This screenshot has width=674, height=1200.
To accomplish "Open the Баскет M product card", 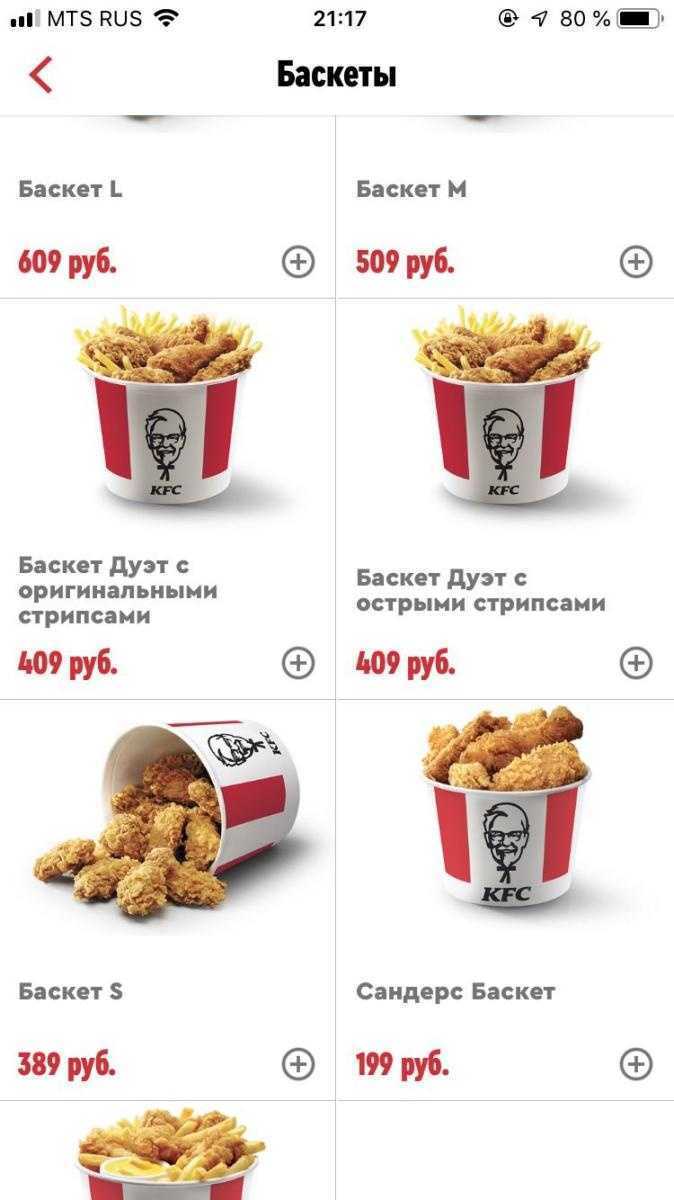I will 411,189.
